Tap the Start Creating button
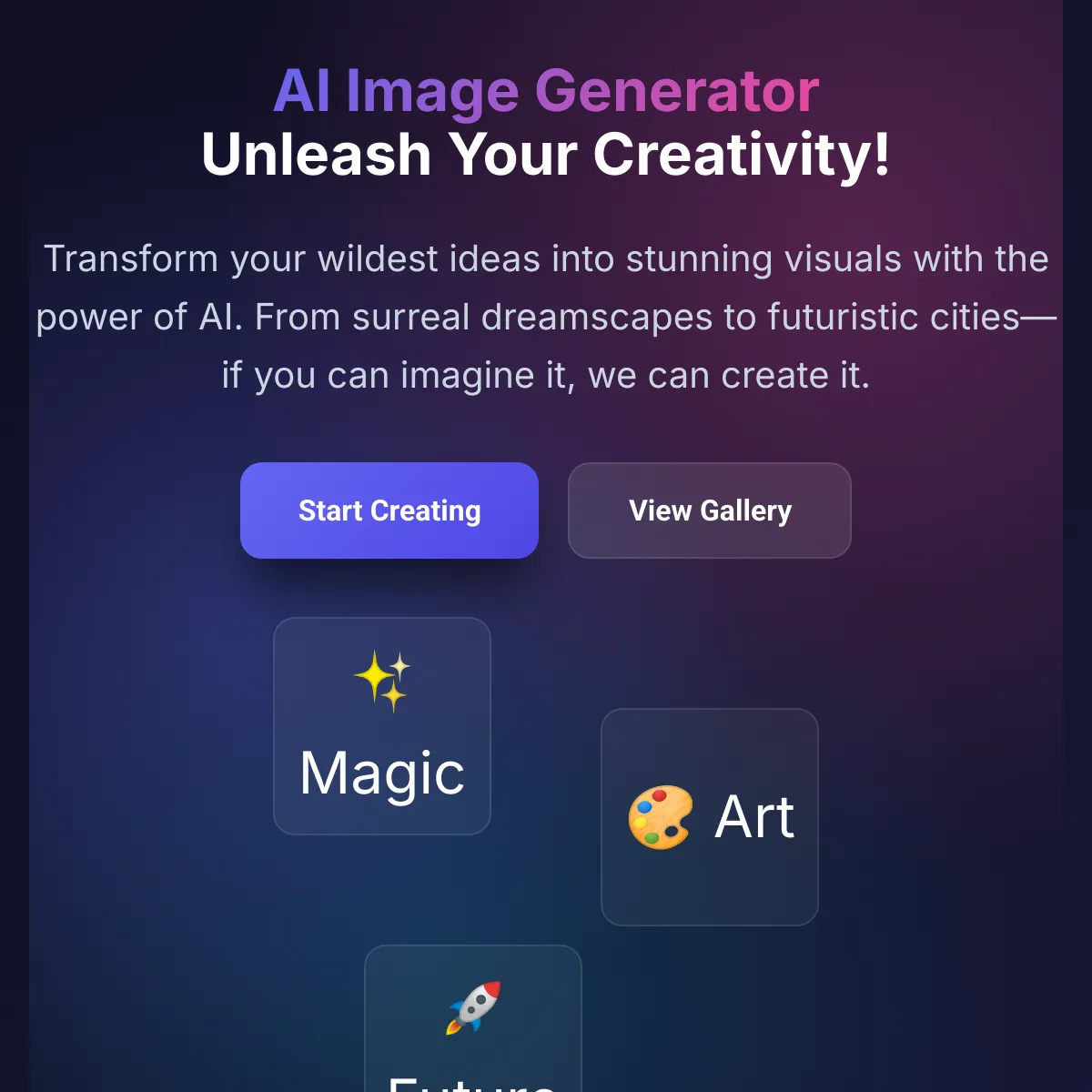Screen dimensions: 1092x1092 point(389,511)
